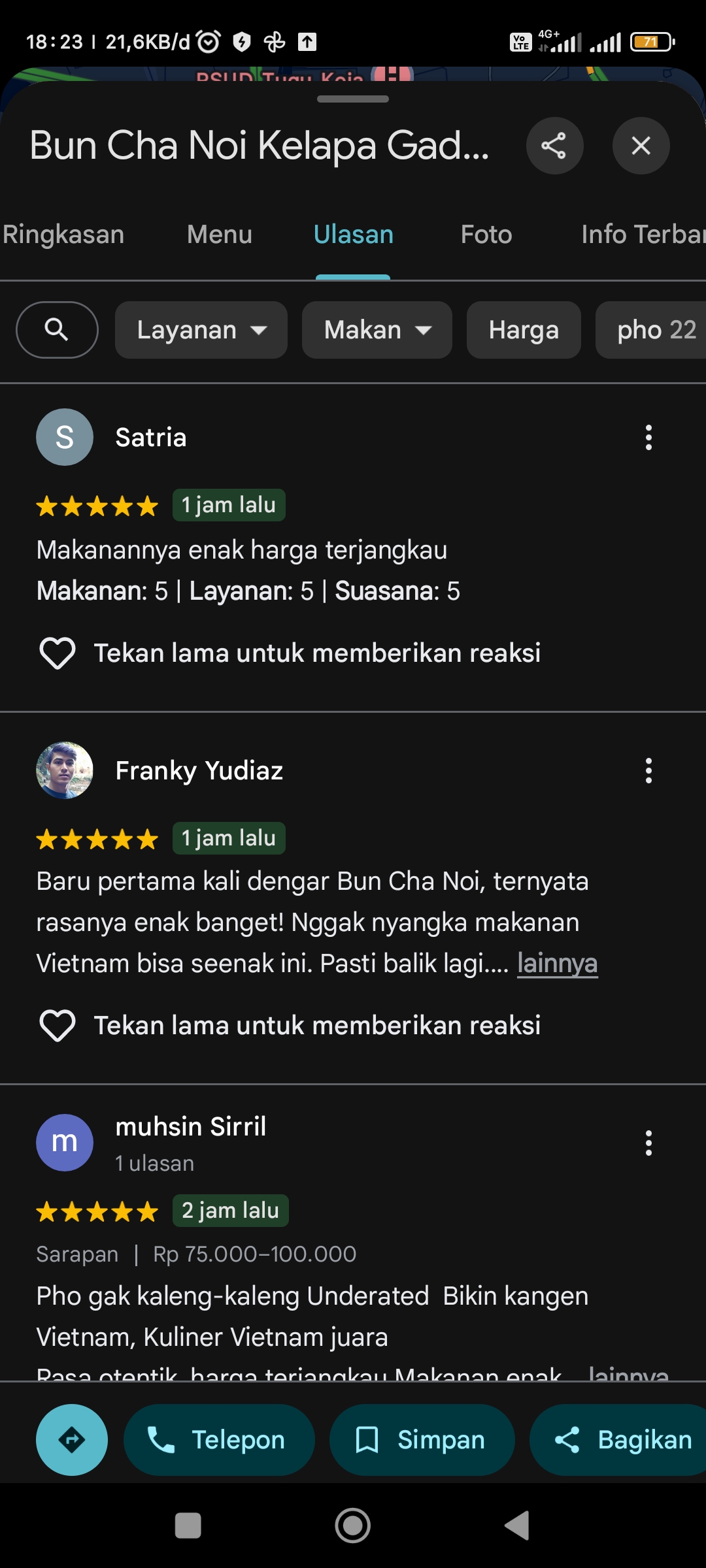The width and height of the screenshot is (706, 1568).
Task: Like Satria's review with heart icon
Action: tap(58, 653)
